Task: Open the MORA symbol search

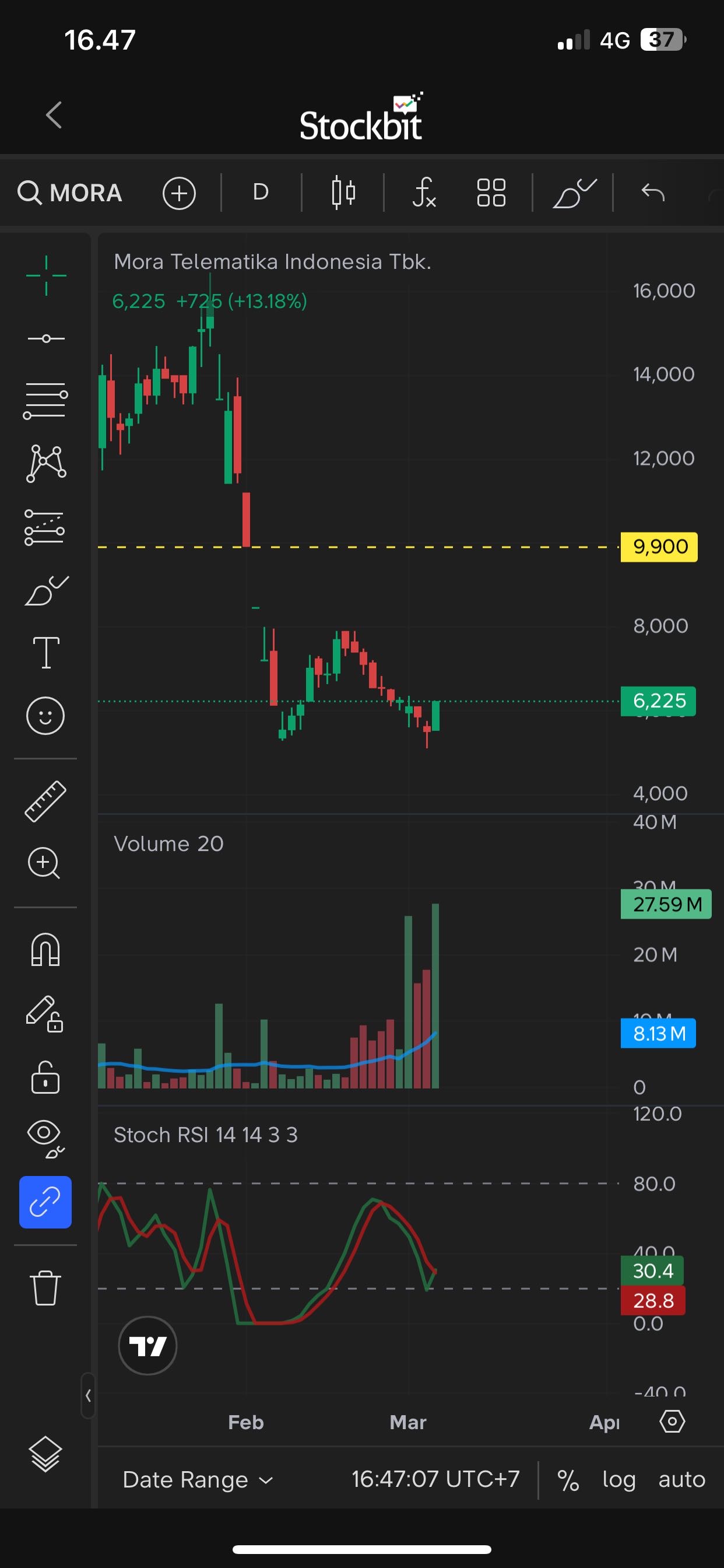Action: (x=70, y=193)
